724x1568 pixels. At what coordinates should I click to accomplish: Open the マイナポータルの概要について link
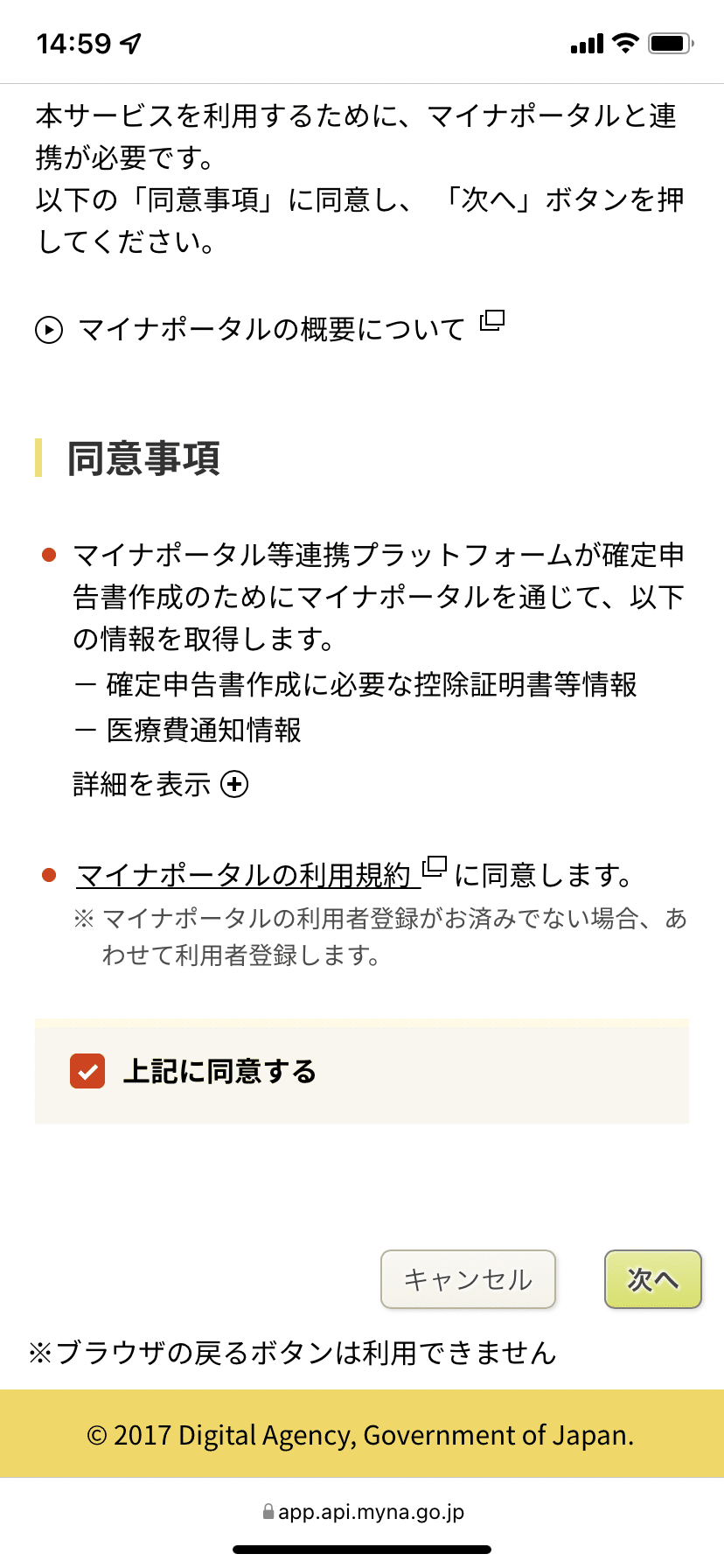pyautogui.click(x=271, y=329)
